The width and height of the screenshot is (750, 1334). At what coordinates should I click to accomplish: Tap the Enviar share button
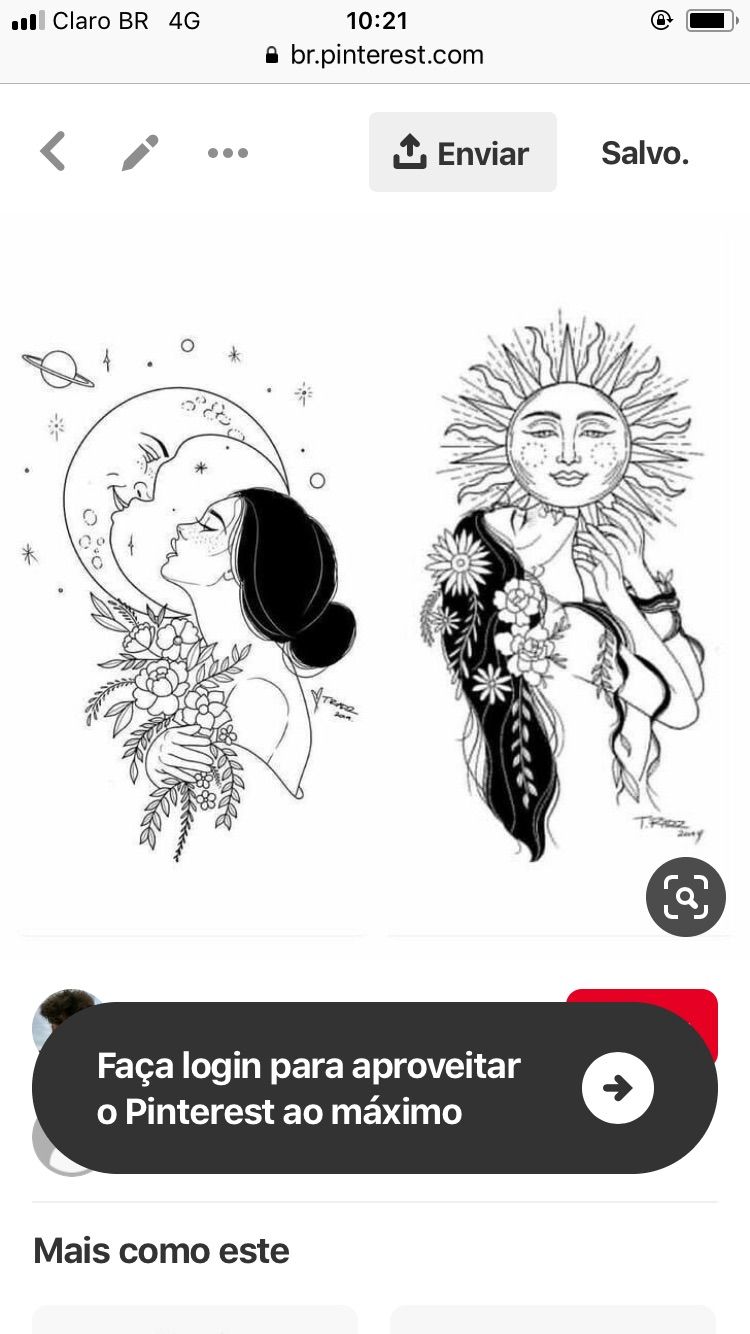click(x=463, y=153)
